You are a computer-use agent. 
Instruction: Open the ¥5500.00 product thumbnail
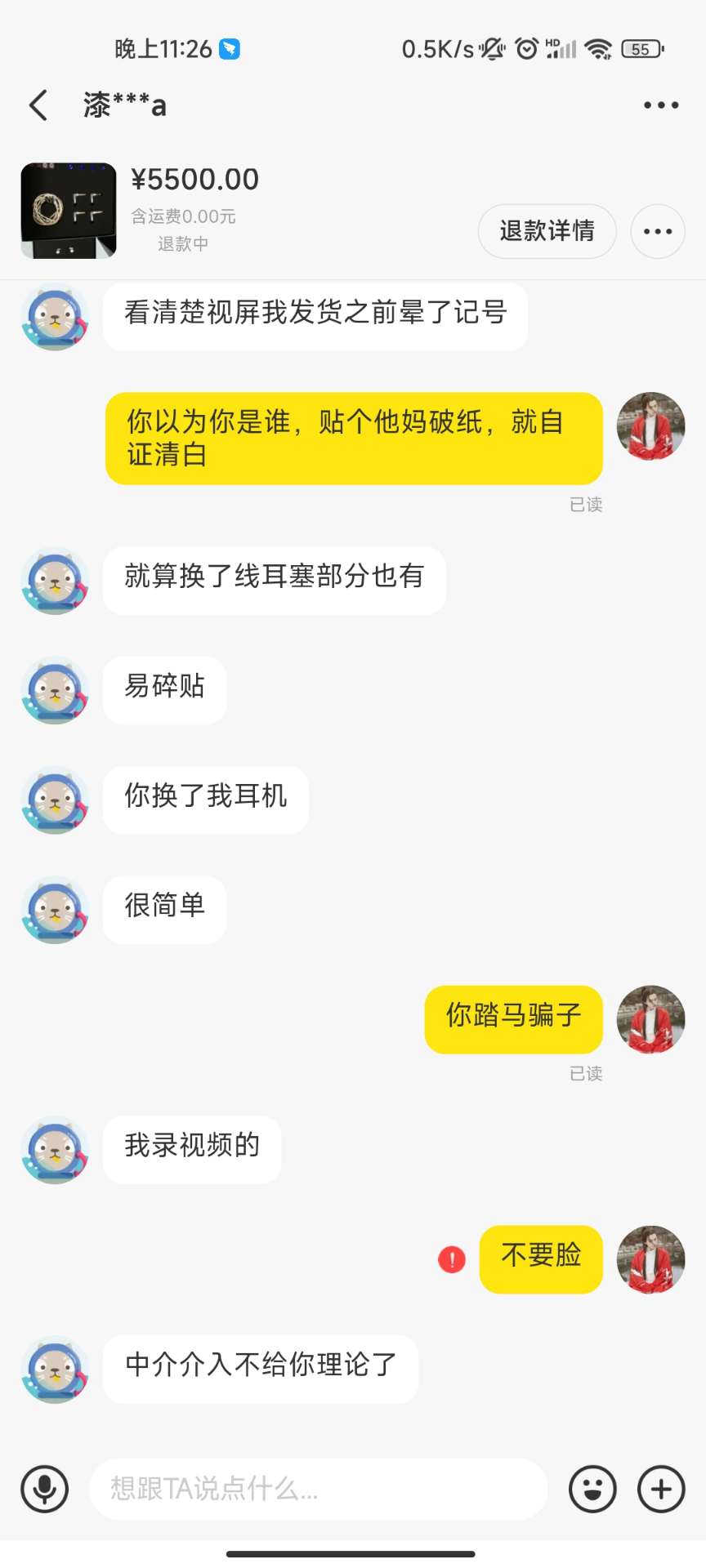(x=69, y=211)
